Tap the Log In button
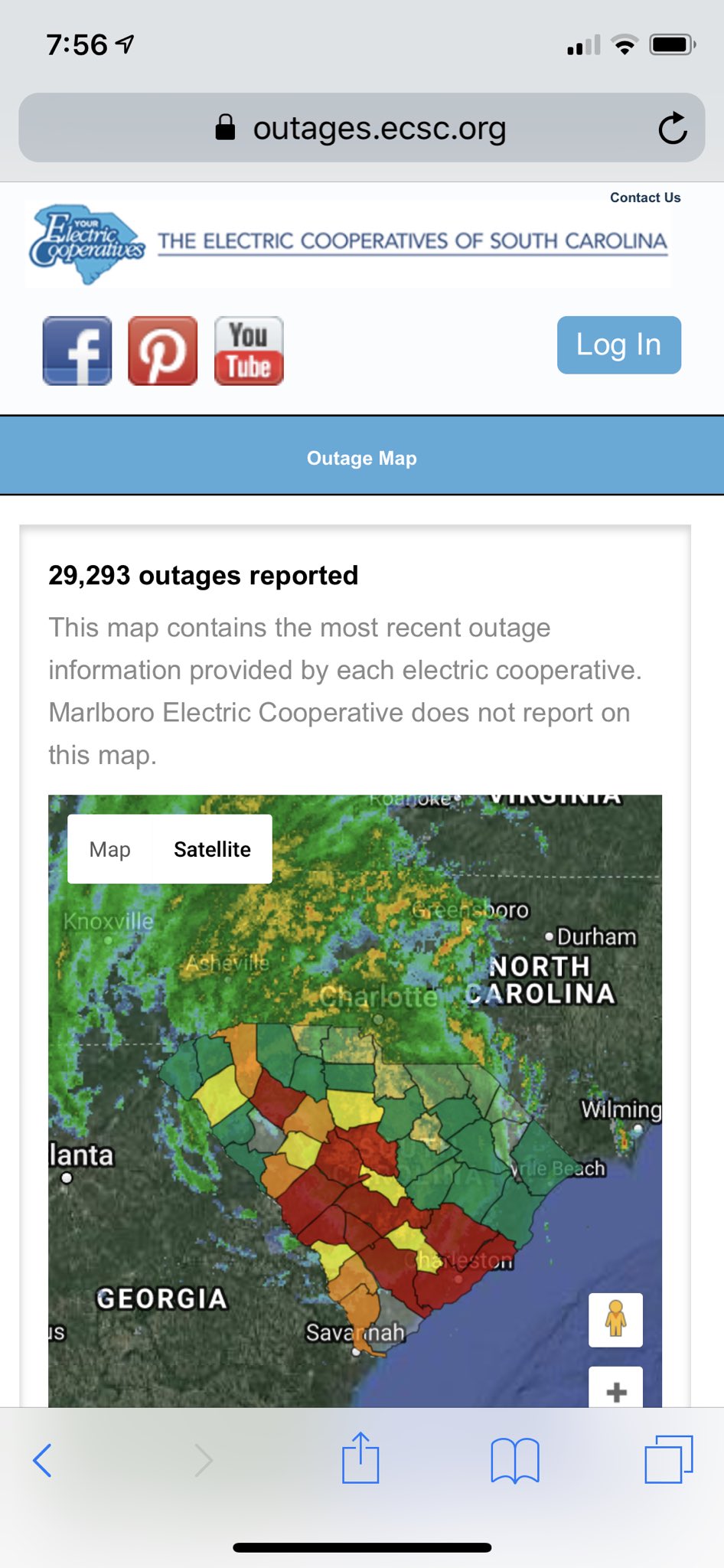Viewport: 724px width, 1568px height. click(x=619, y=345)
